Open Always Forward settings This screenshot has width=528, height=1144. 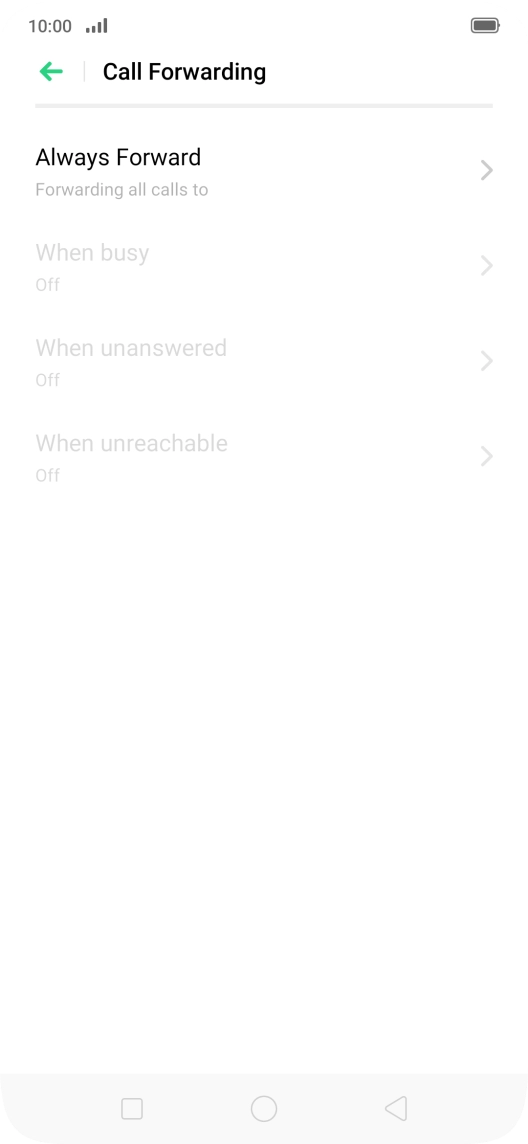pyautogui.click(x=264, y=171)
